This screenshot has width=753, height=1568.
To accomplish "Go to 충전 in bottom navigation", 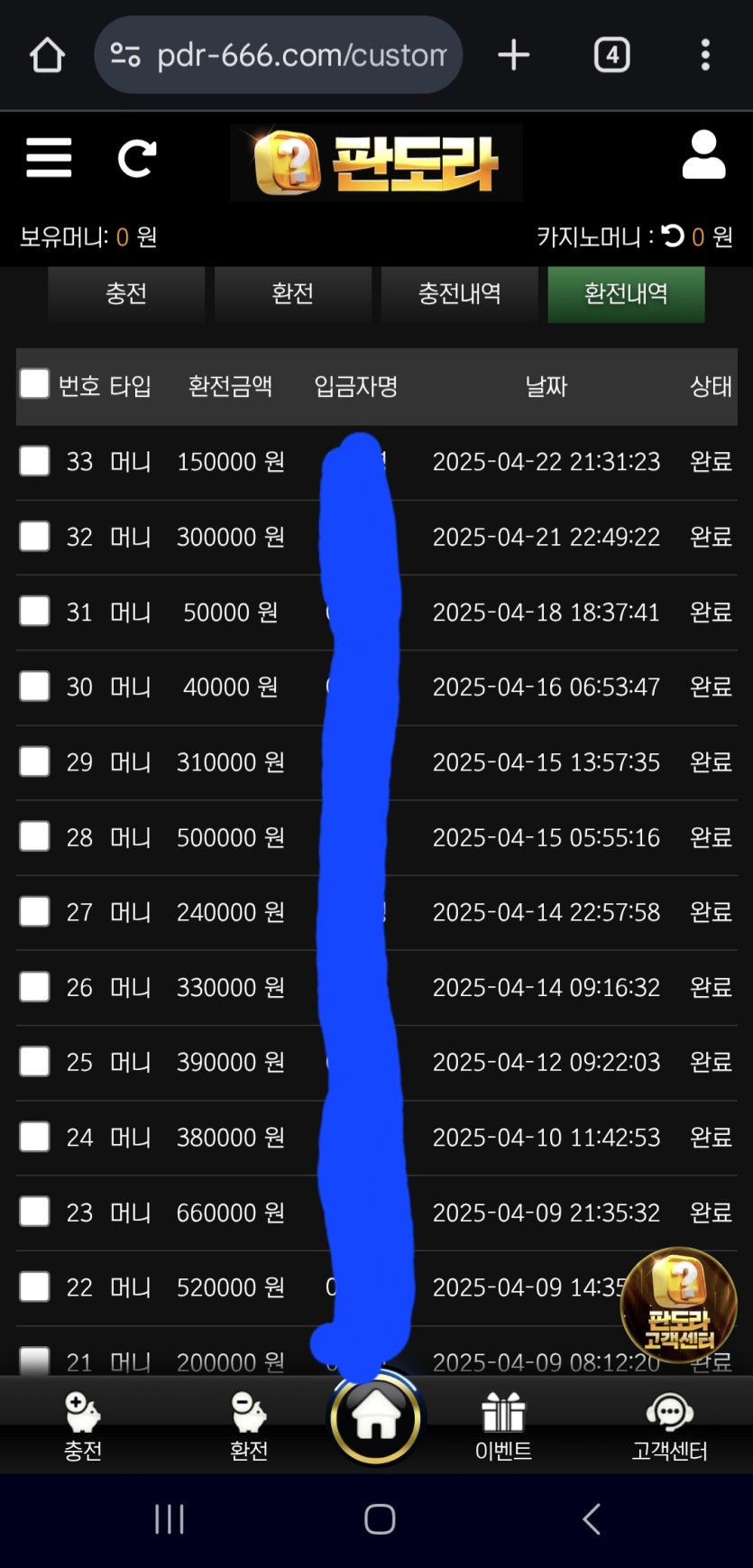I will click(82, 1425).
